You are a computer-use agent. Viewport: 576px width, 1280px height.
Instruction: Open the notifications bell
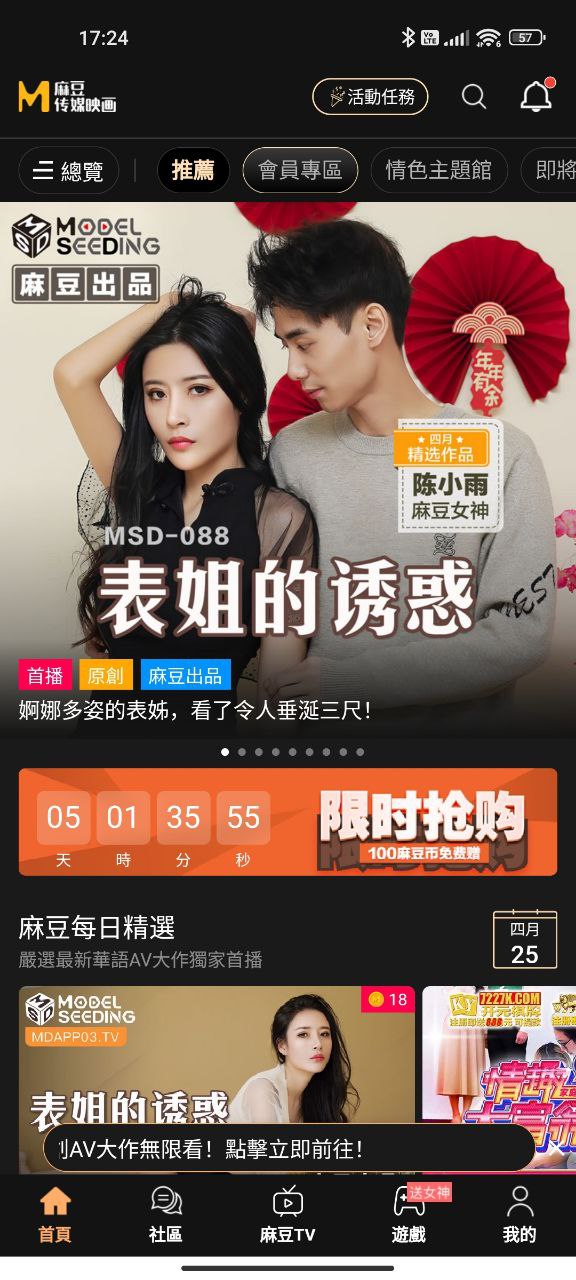pos(537,96)
